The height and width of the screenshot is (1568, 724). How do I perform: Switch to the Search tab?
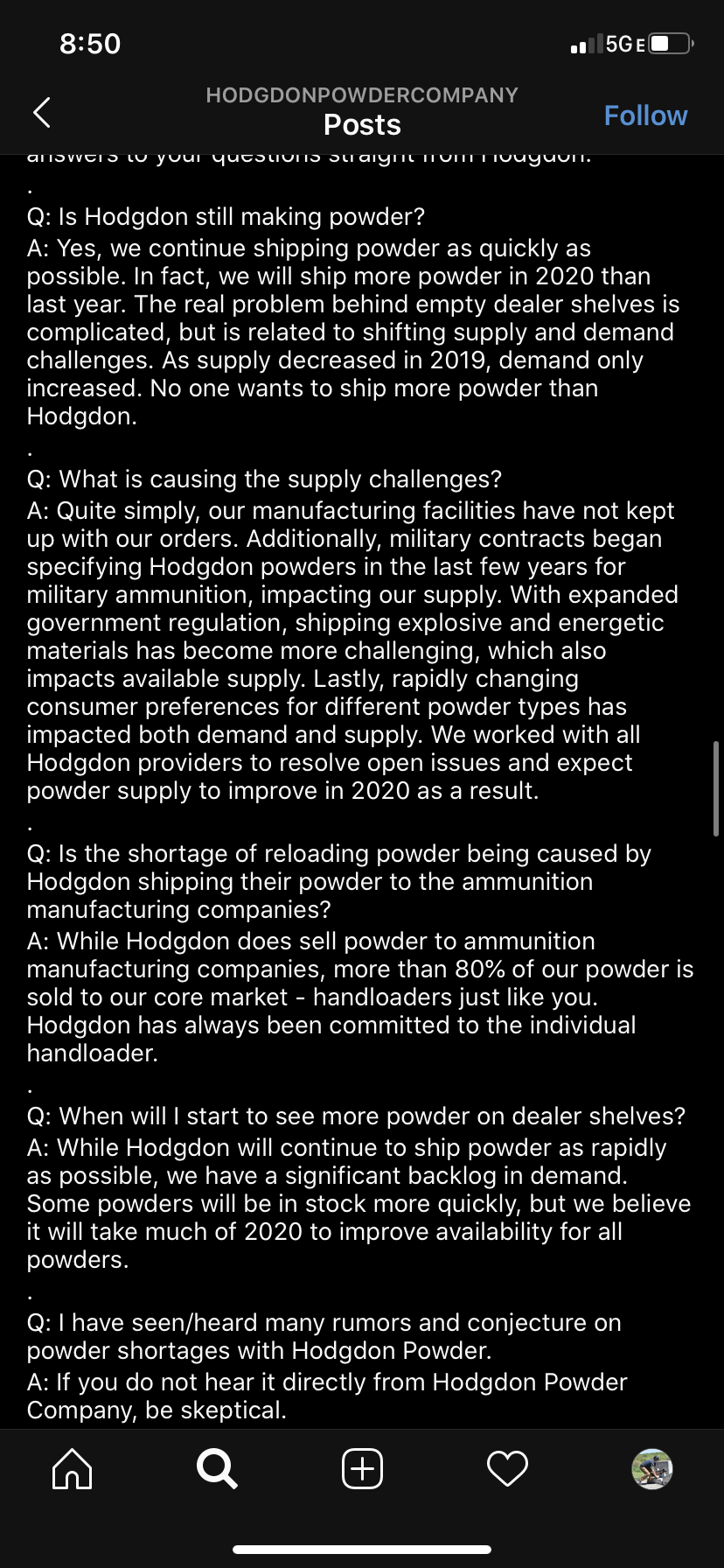(217, 1469)
